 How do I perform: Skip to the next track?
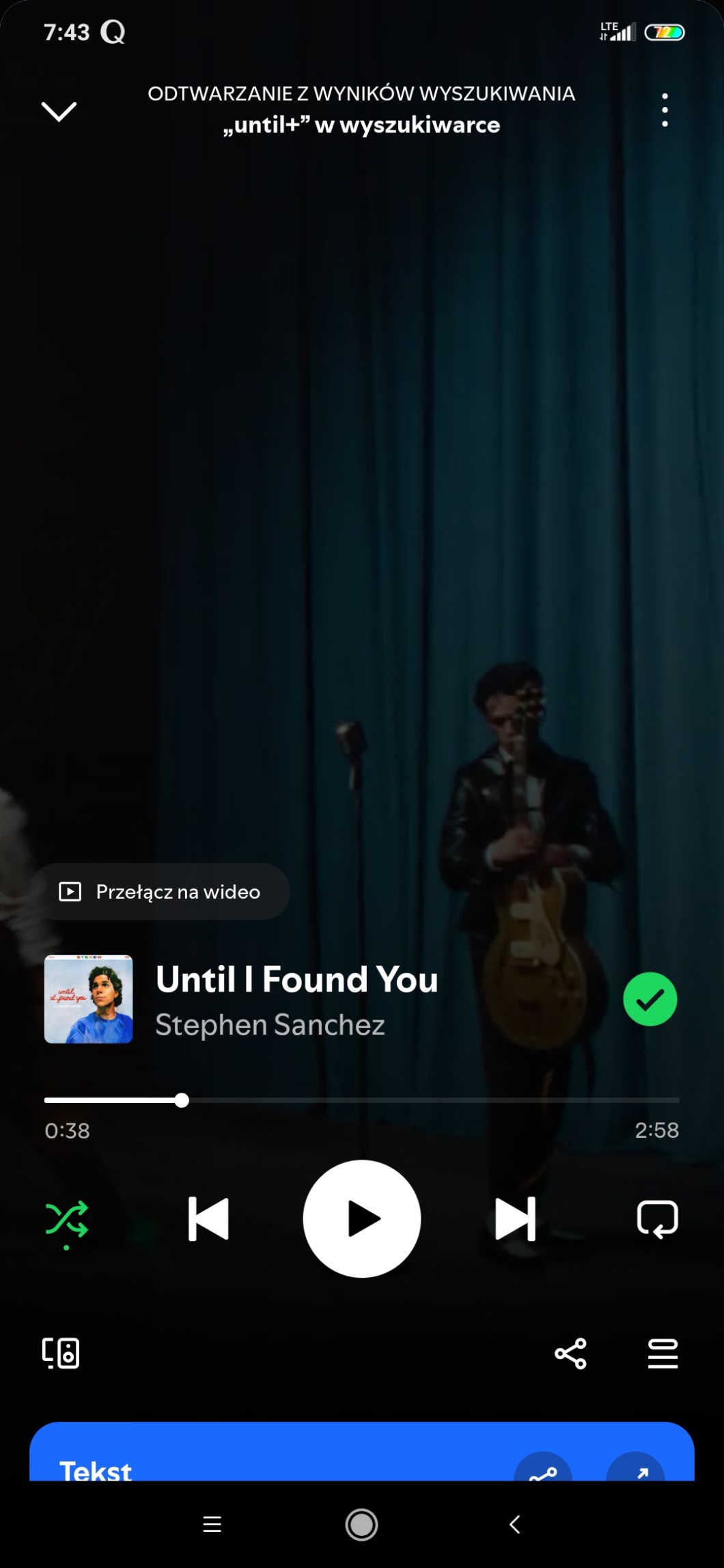tap(515, 1219)
